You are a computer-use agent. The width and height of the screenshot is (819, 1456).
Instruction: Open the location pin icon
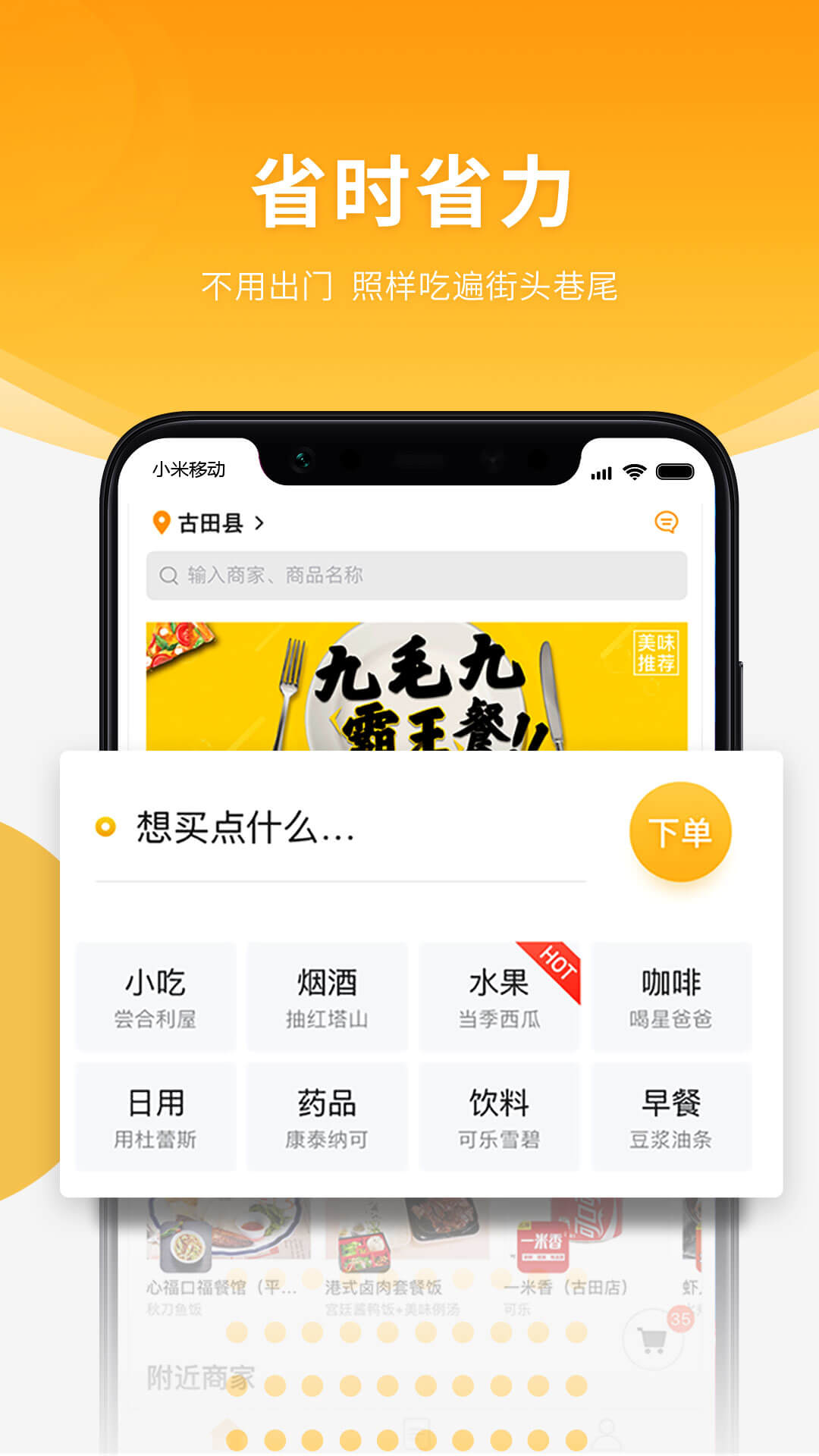pos(160,523)
